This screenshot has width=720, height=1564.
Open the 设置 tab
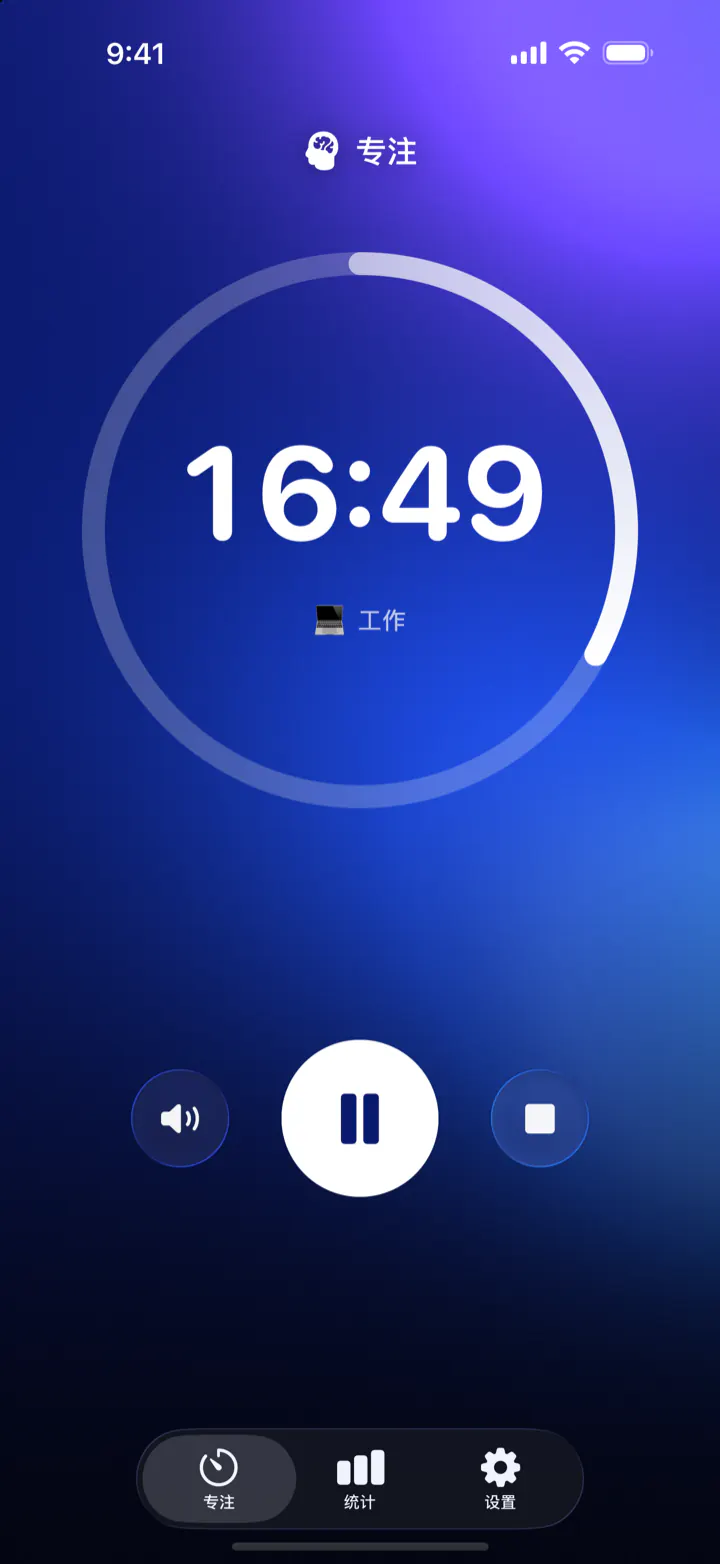(x=500, y=1479)
